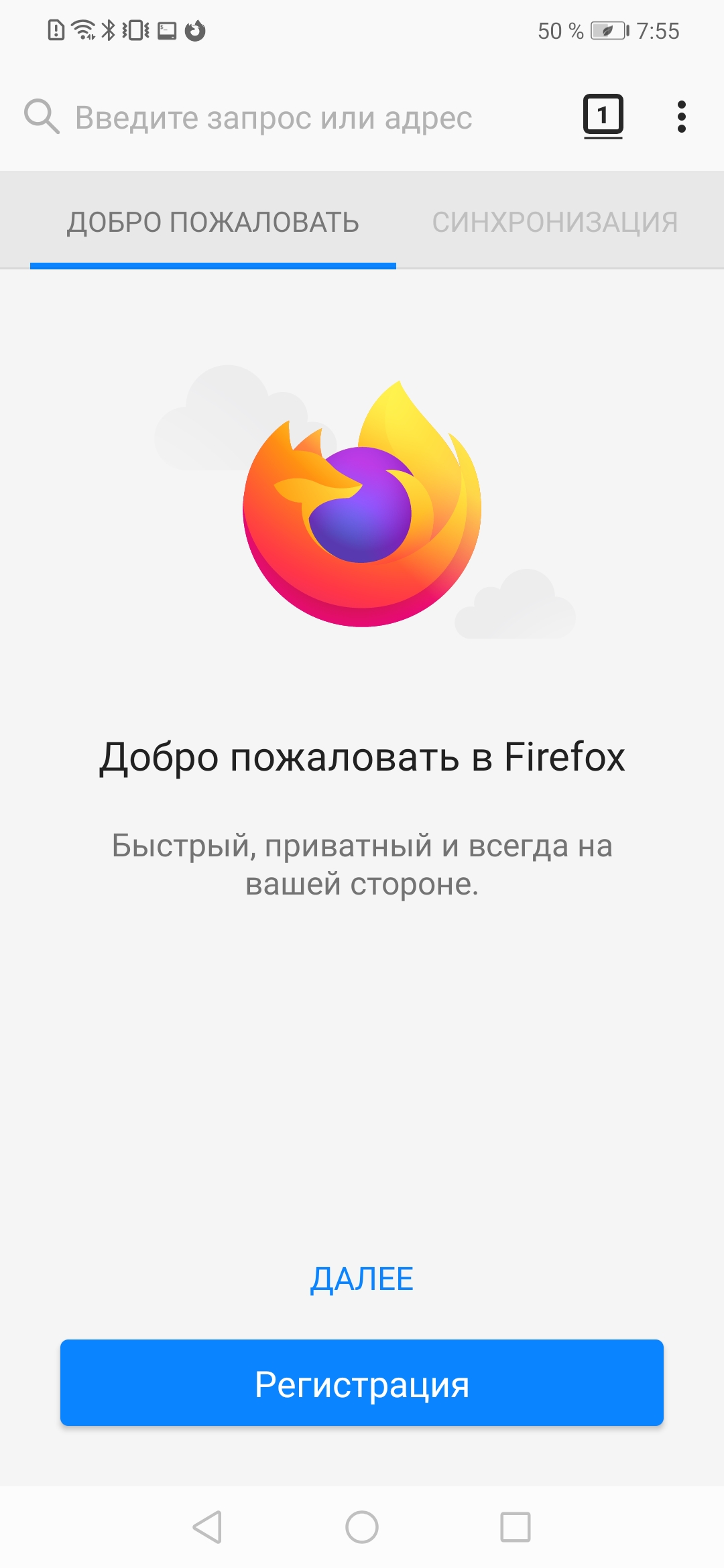This screenshot has height=1568, width=724.
Task: Go back with the system back button
Action: 207,1527
